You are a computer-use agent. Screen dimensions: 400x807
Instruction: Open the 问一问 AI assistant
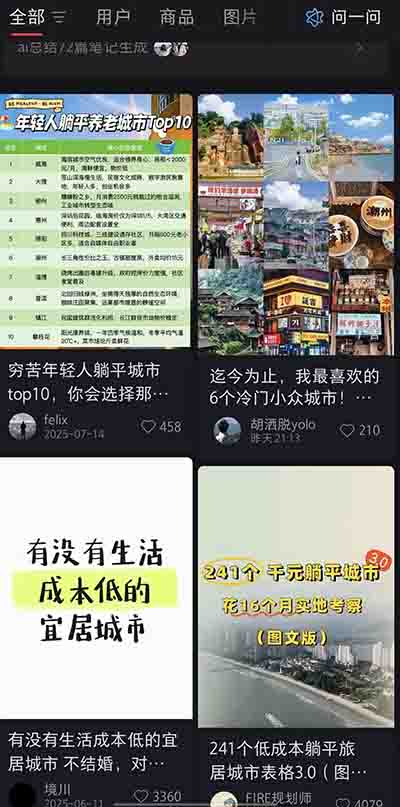343,17
